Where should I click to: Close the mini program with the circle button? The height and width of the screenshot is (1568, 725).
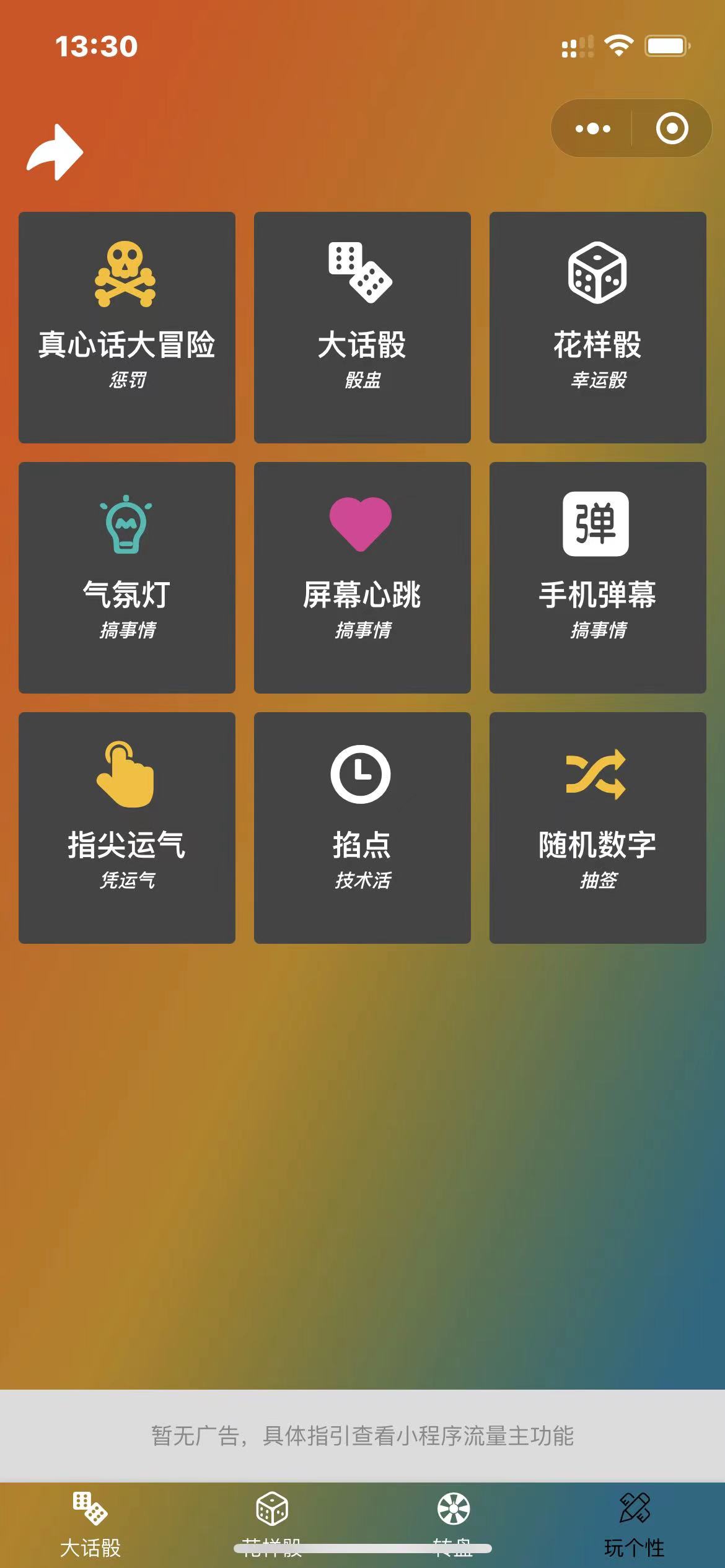tap(672, 129)
